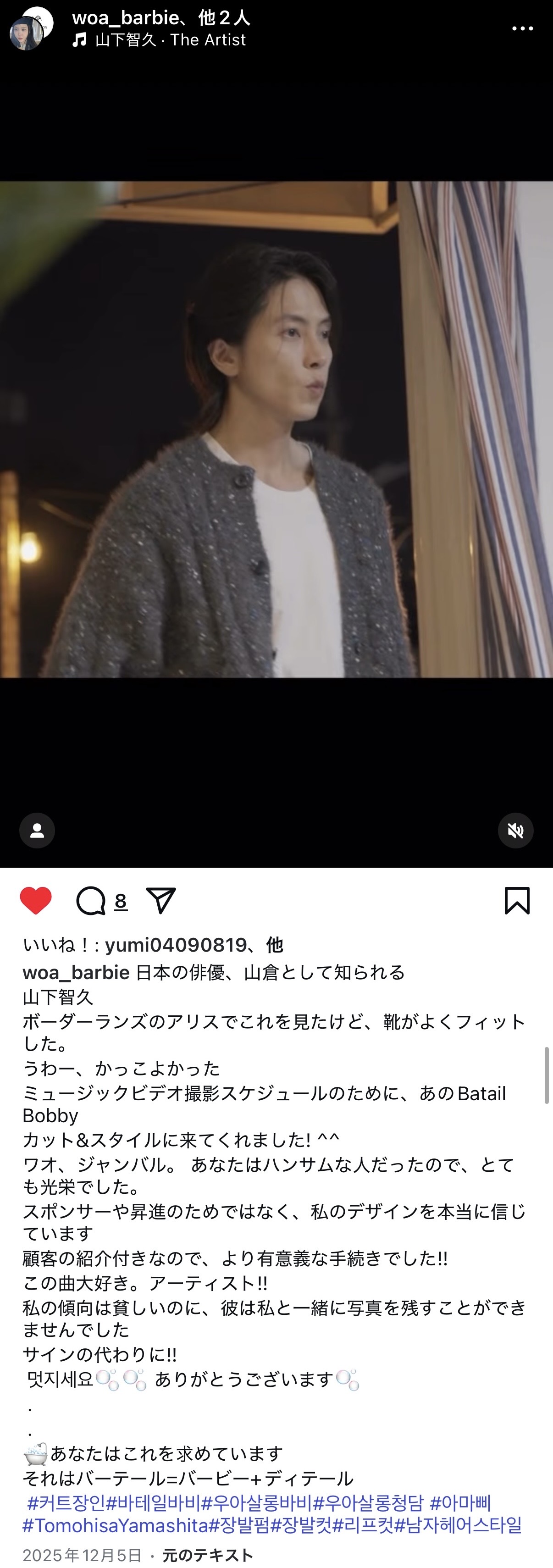
Task: Open the #TomohisaYamashita hashtag
Action: click(116, 1525)
